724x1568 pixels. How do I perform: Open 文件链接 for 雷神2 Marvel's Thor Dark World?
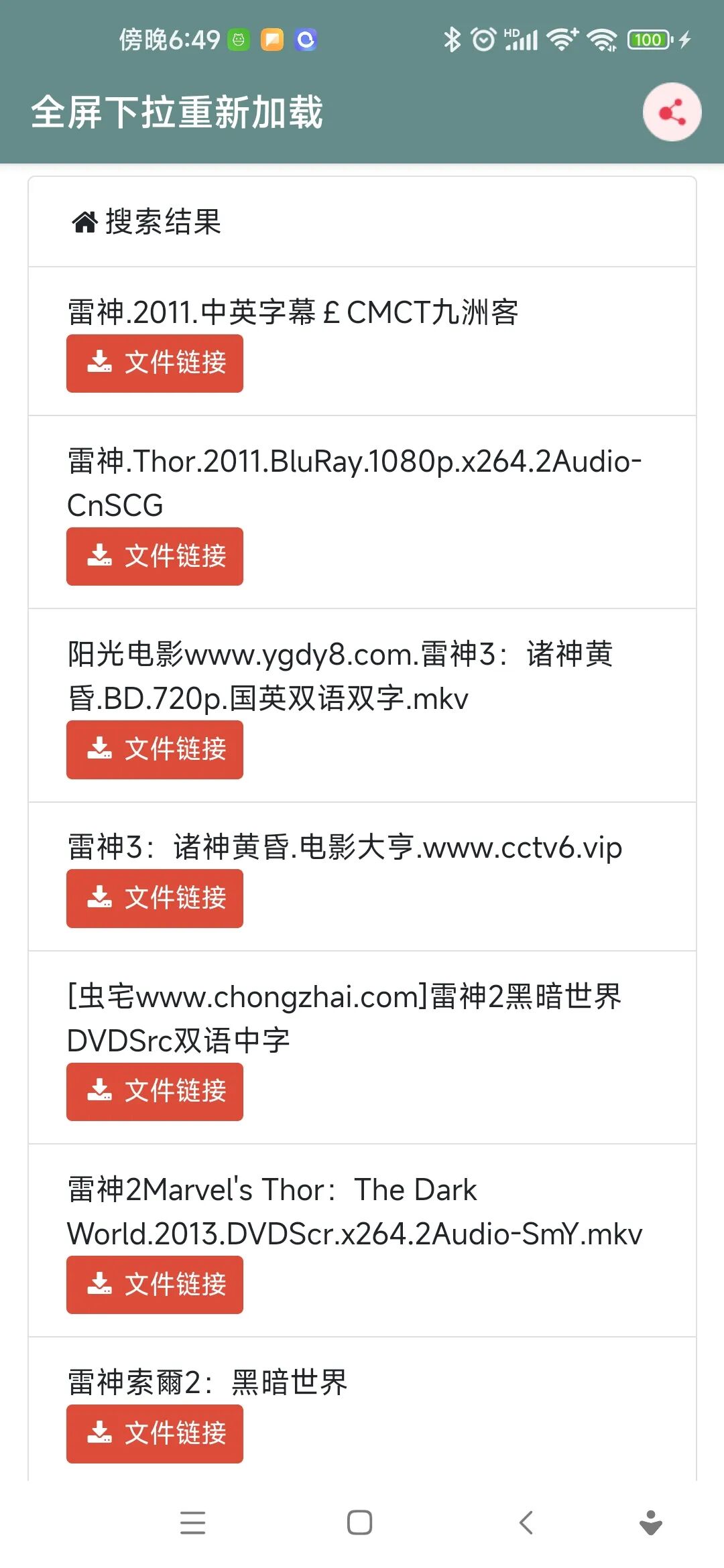pyautogui.click(x=155, y=1284)
